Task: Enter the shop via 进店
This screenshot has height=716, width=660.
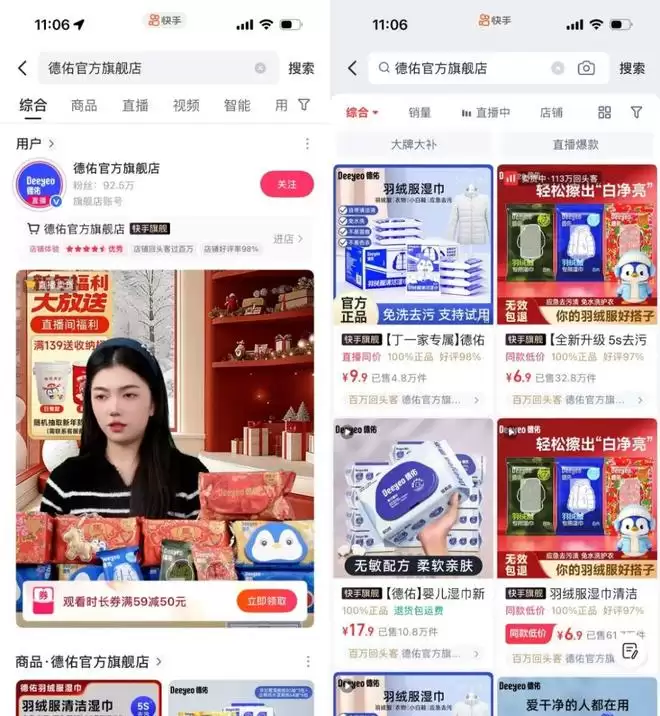Action: point(288,239)
